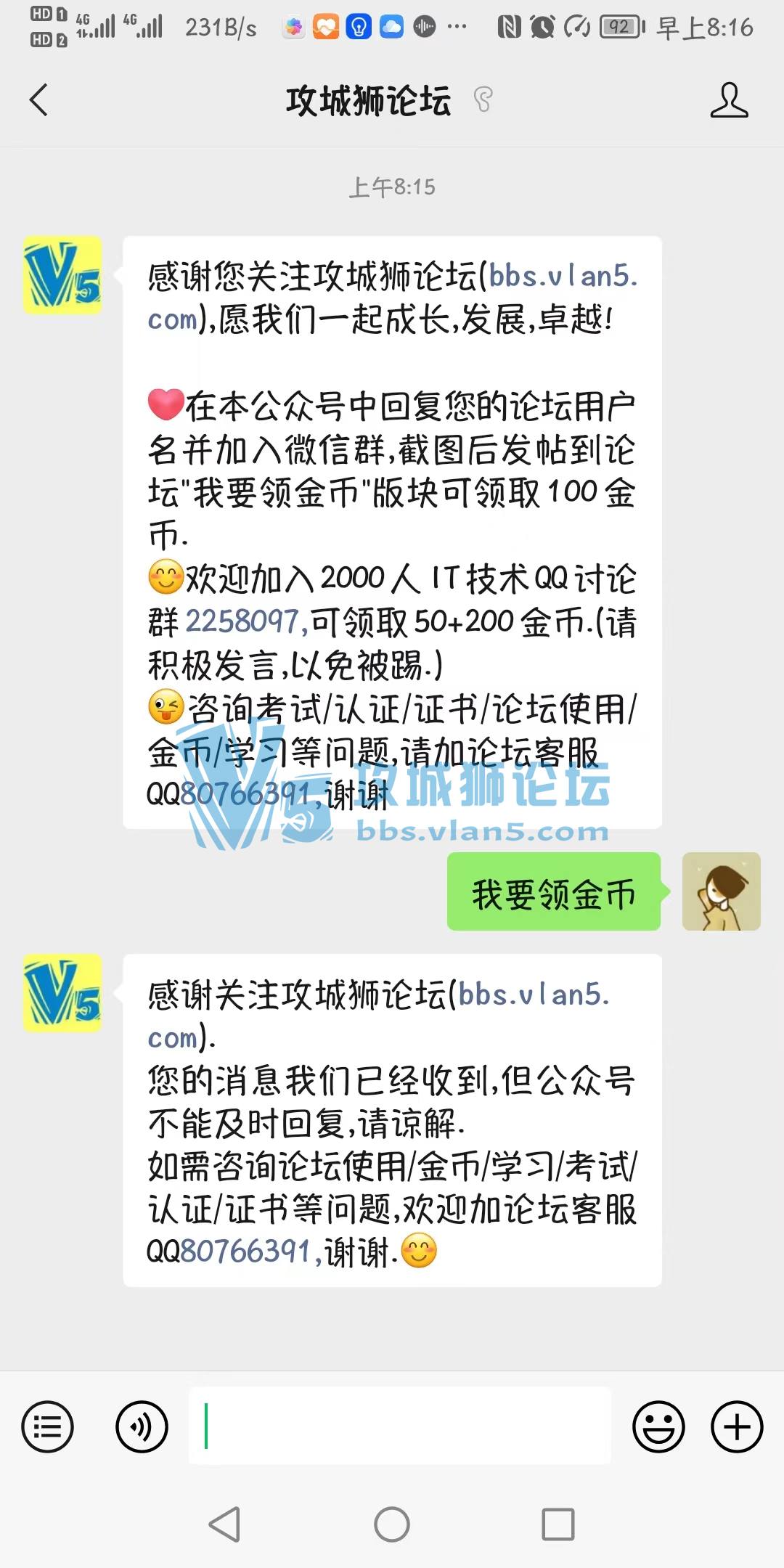The image size is (784, 1568).
Task: Switch to the service menu list
Action: (48, 1426)
